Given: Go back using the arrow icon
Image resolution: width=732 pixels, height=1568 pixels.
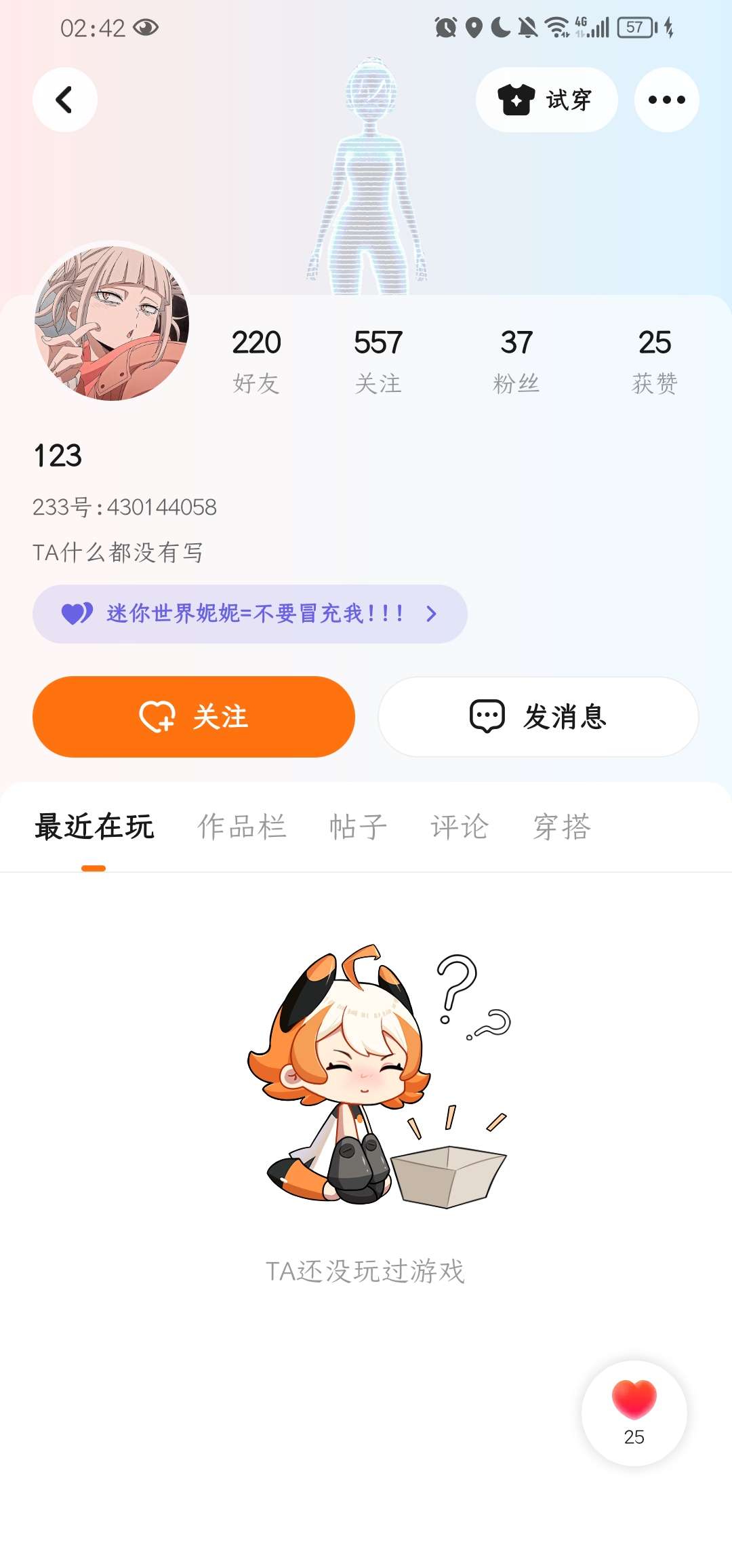Looking at the screenshot, I should [x=65, y=100].
